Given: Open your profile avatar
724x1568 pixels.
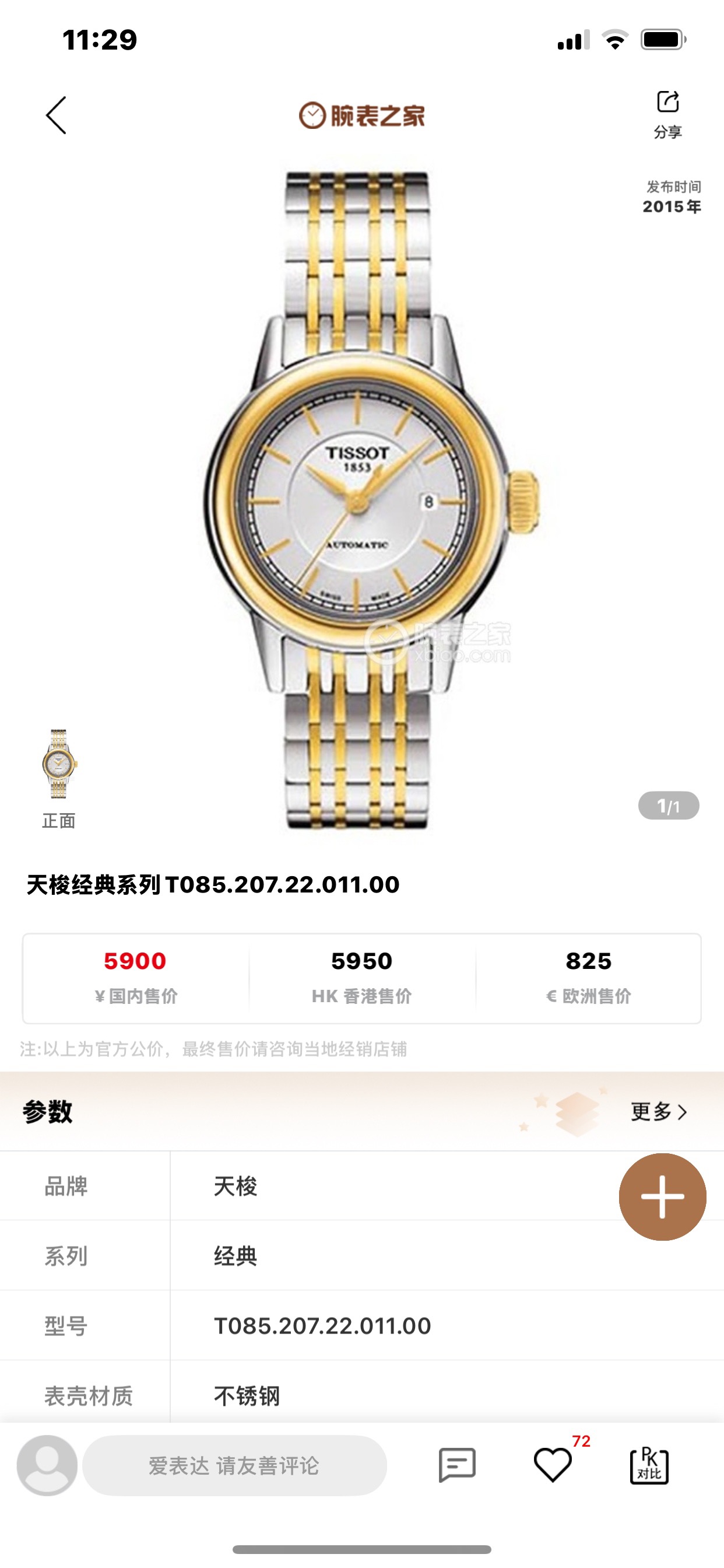Looking at the screenshot, I should [x=47, y=1465].
